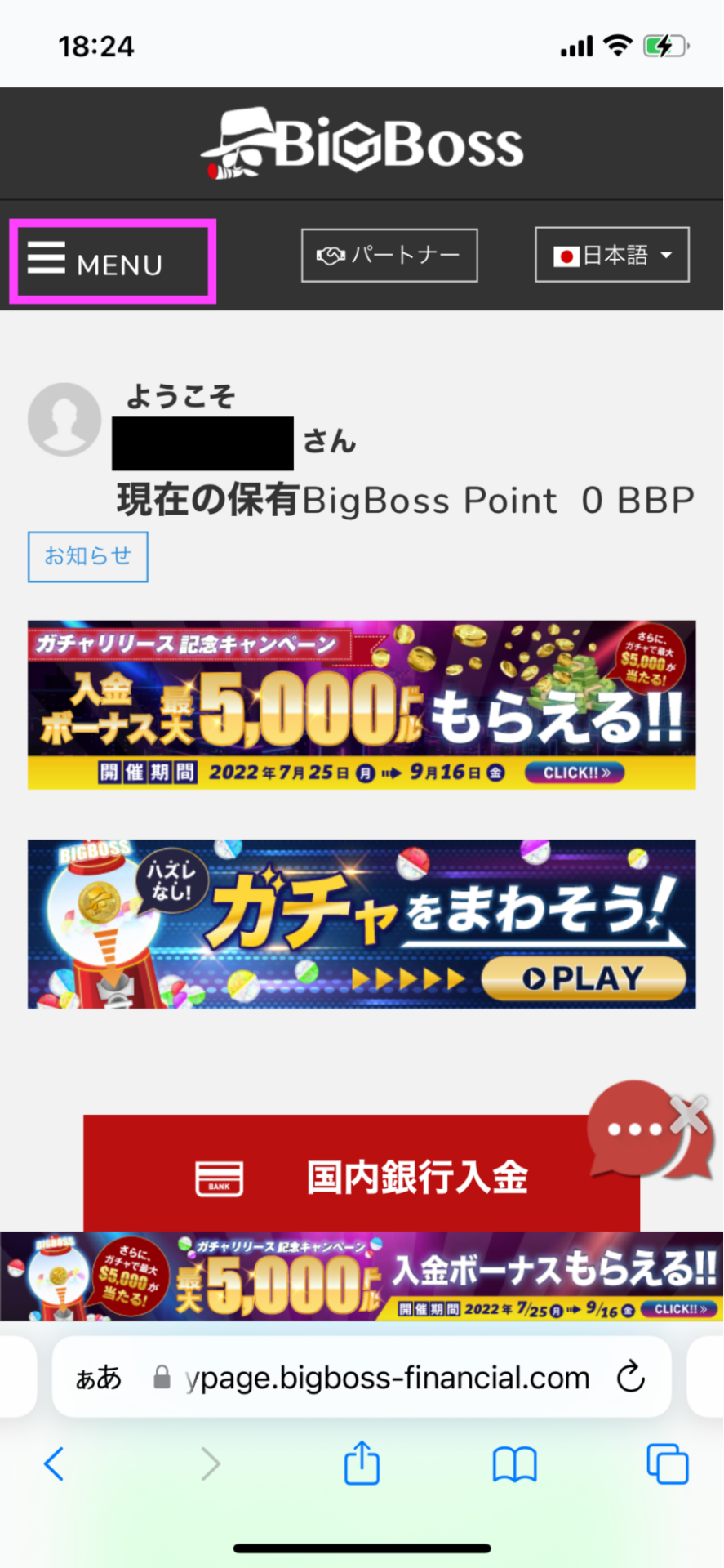Open the 日本語 language dropdown
Screen dimensions: 724x1568
[611, 255]
